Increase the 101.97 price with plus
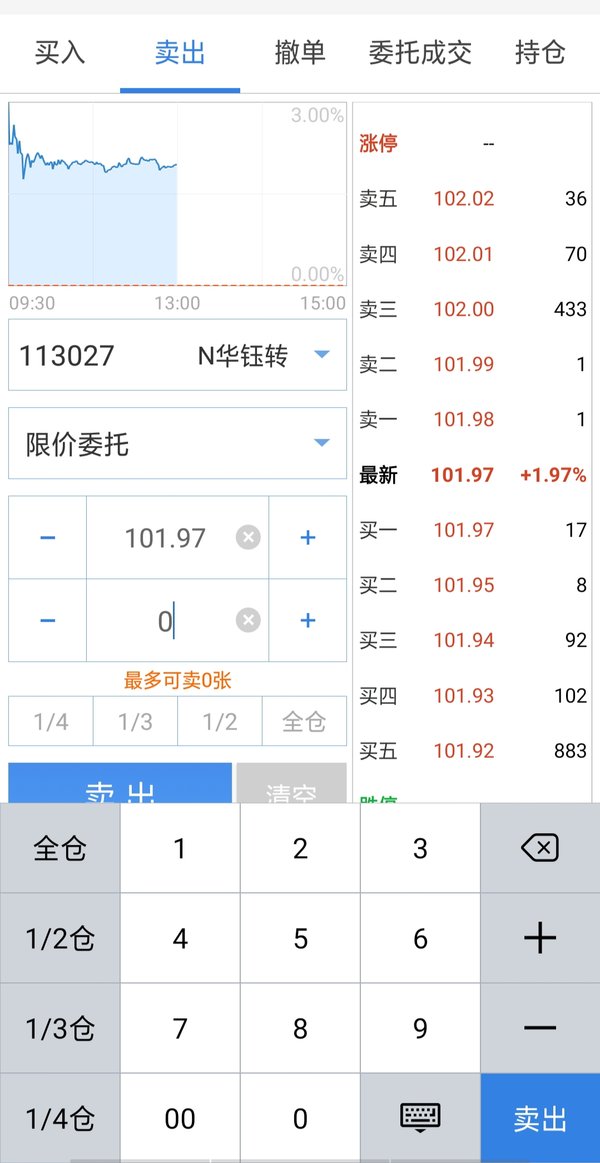The height and width of the screenshot is (1163, 600). [x=308, y=538]
